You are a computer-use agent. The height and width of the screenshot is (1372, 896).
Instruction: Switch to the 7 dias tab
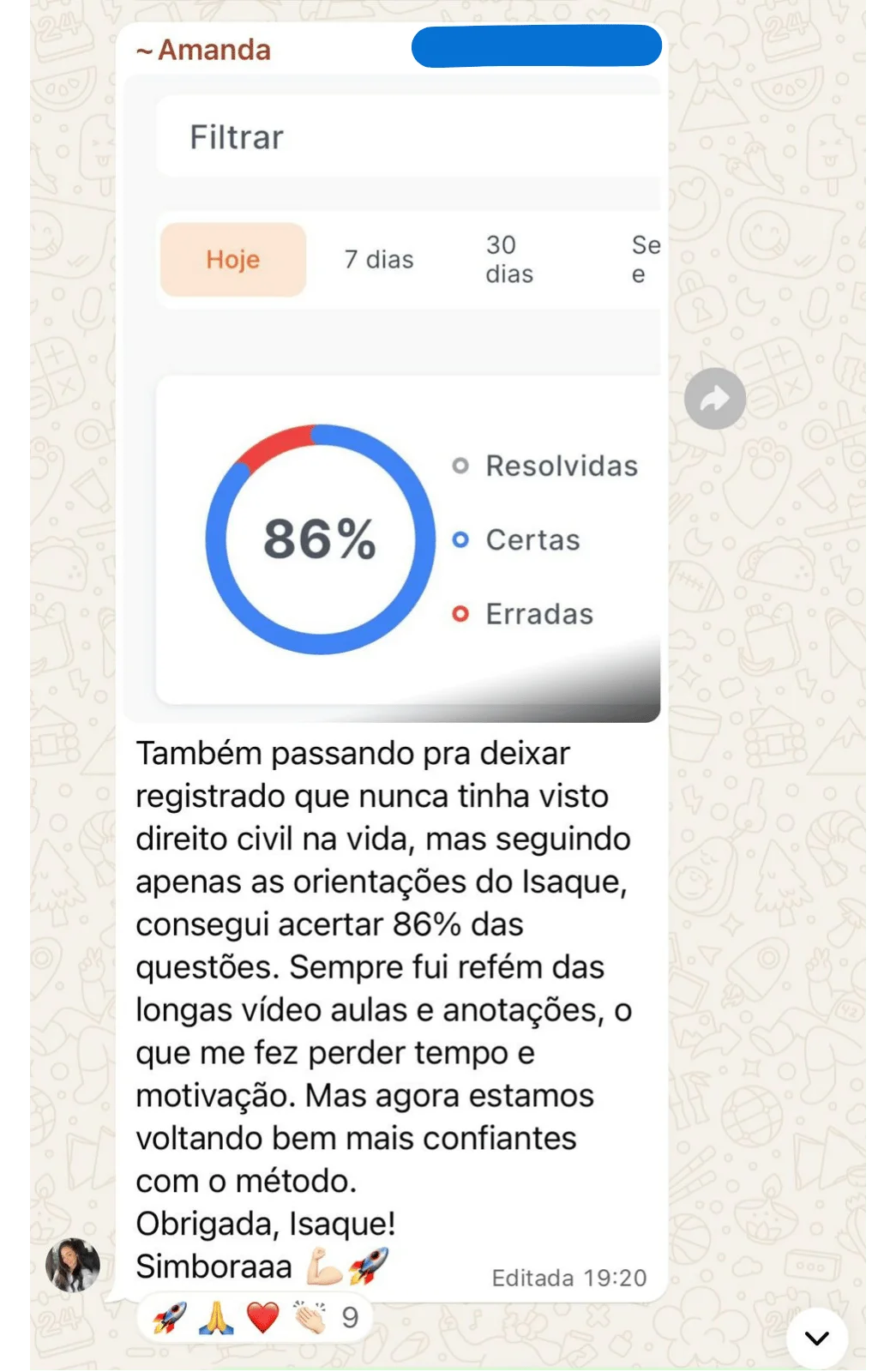(x=377, y=259)
